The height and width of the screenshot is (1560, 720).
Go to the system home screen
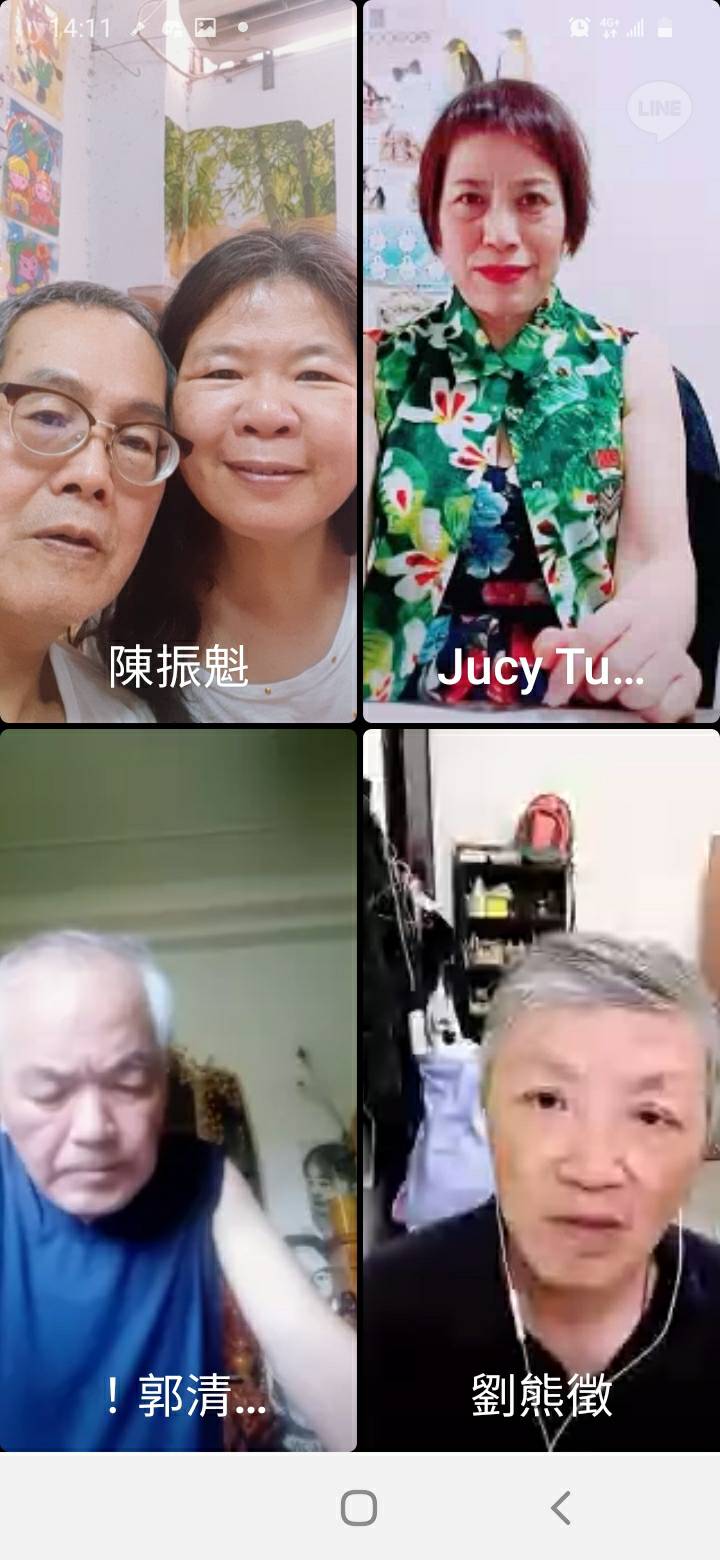pos(359,1507)
